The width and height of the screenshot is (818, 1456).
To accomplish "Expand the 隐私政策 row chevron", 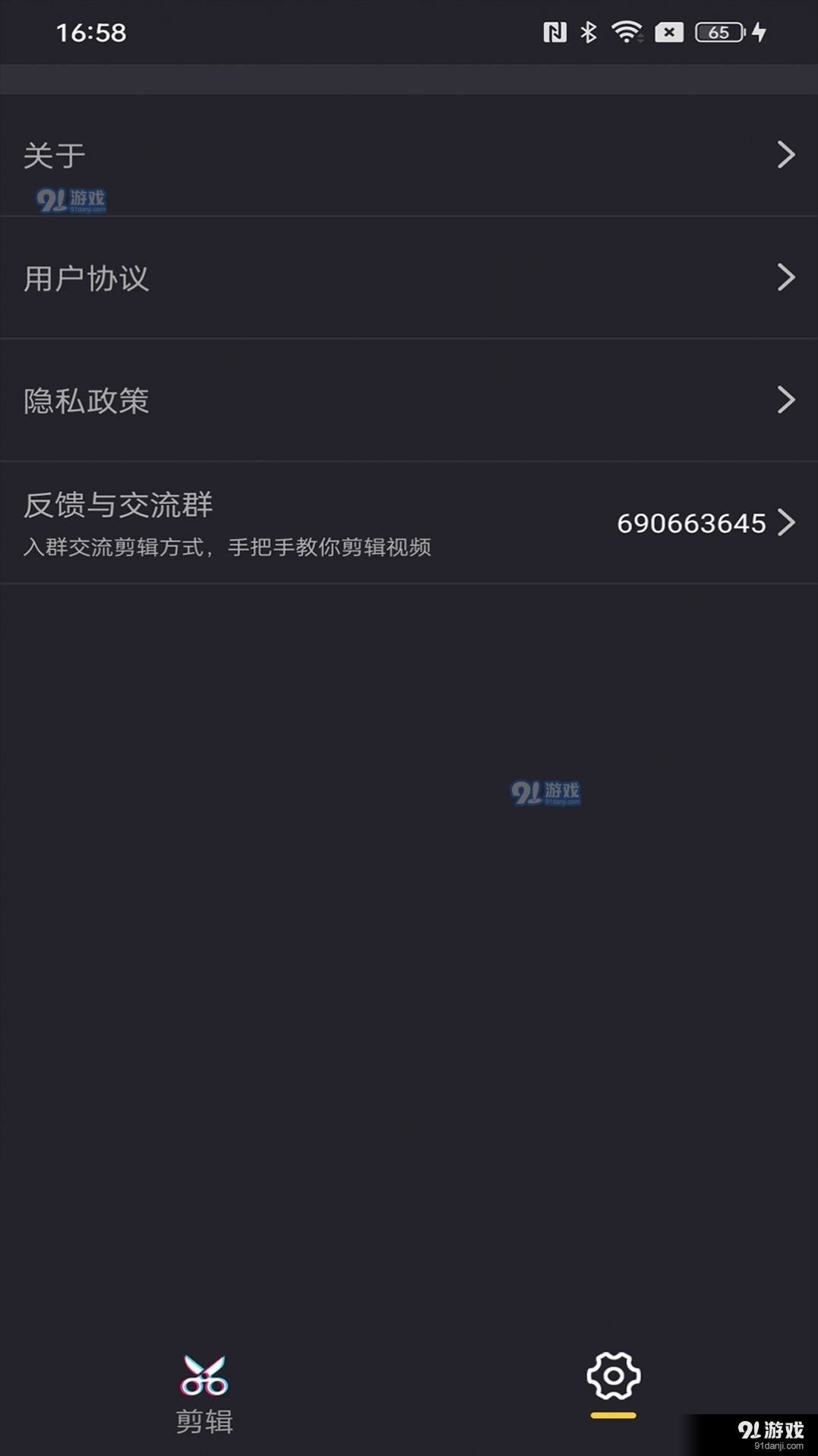I will coord(788,400).
